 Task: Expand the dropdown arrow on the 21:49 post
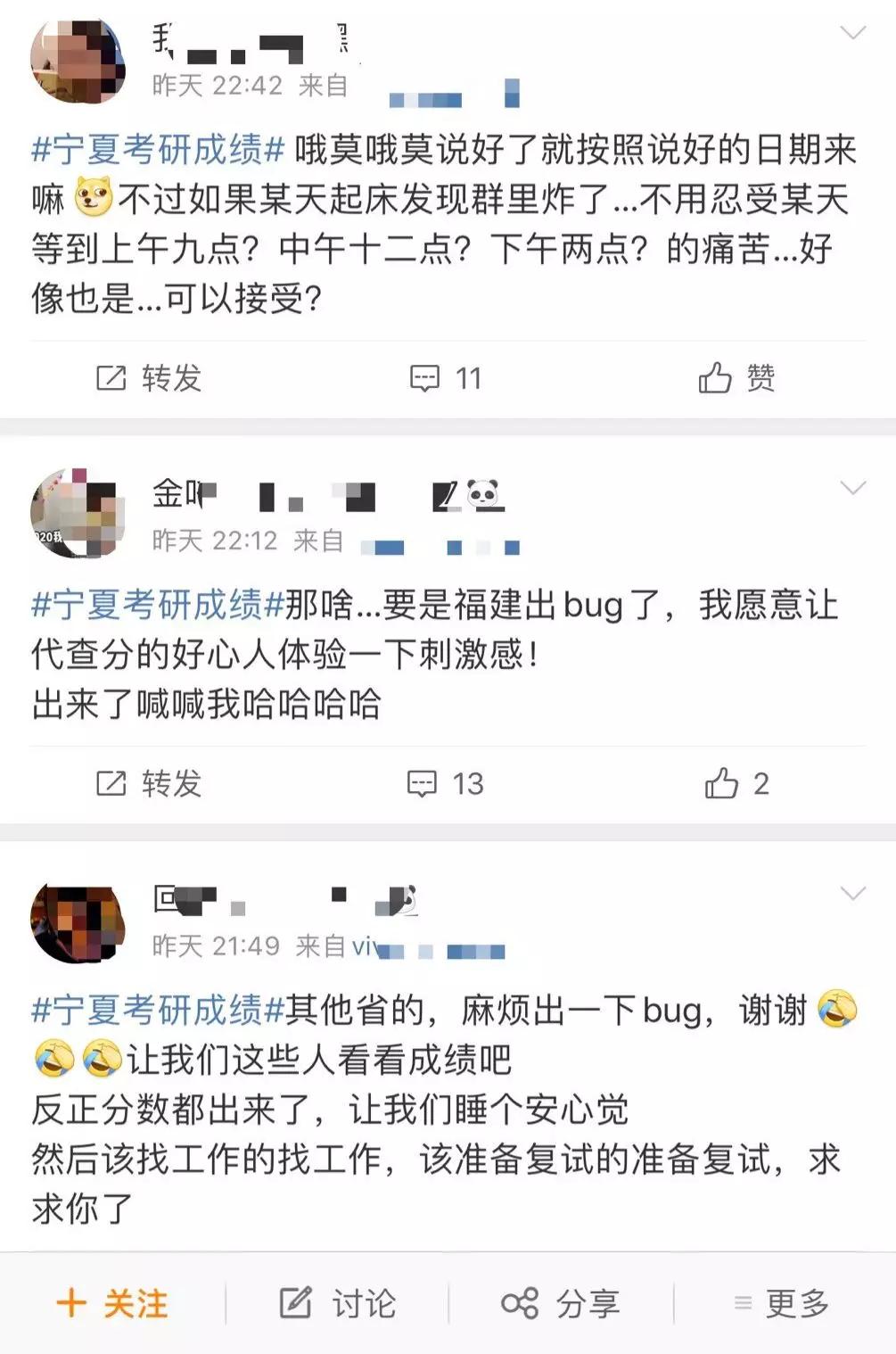click(x=853, y=894)
